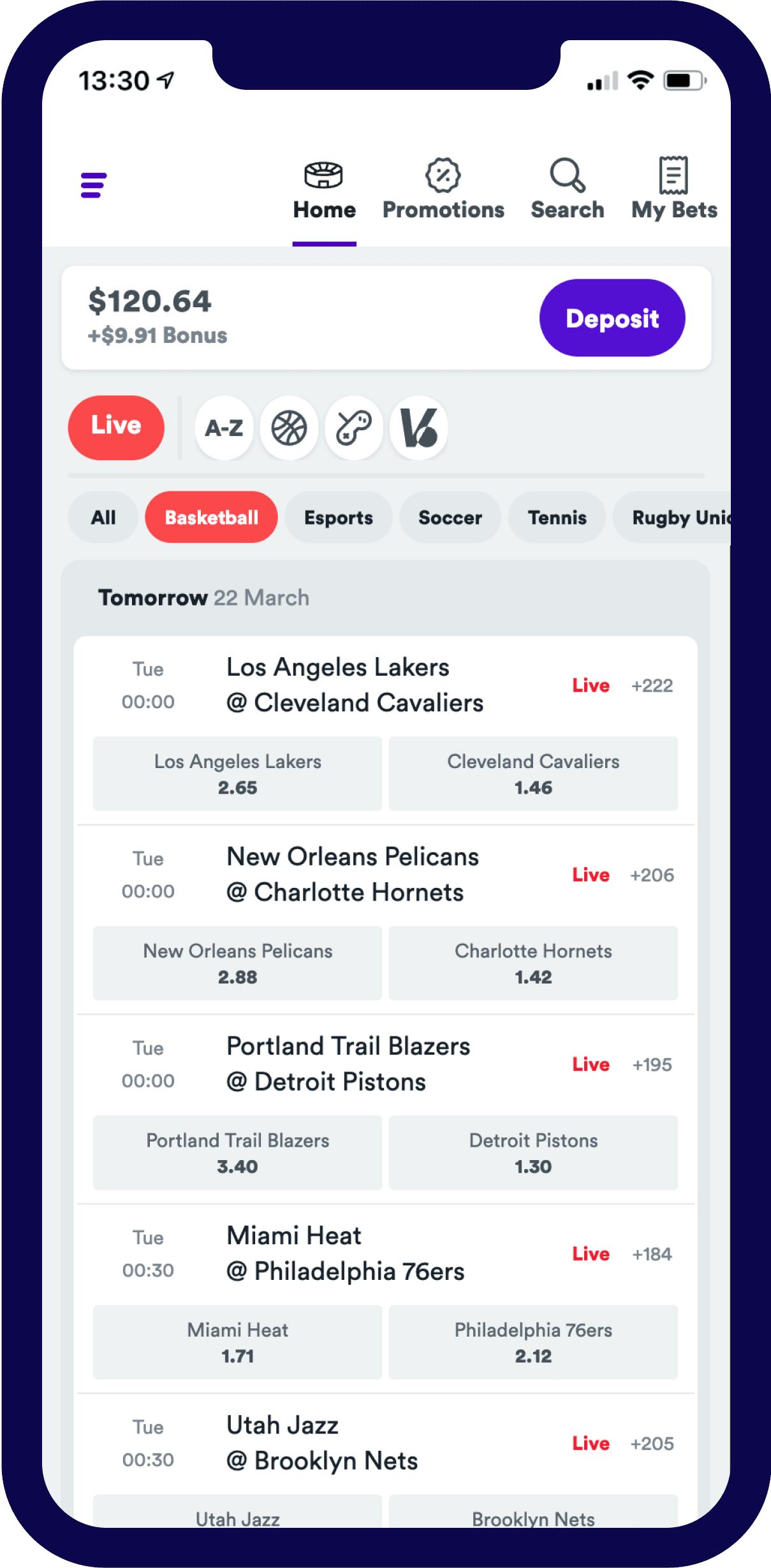Open the hamburger menu
Viewport: 771px width, 1568px height.
(x=93, y=185)
